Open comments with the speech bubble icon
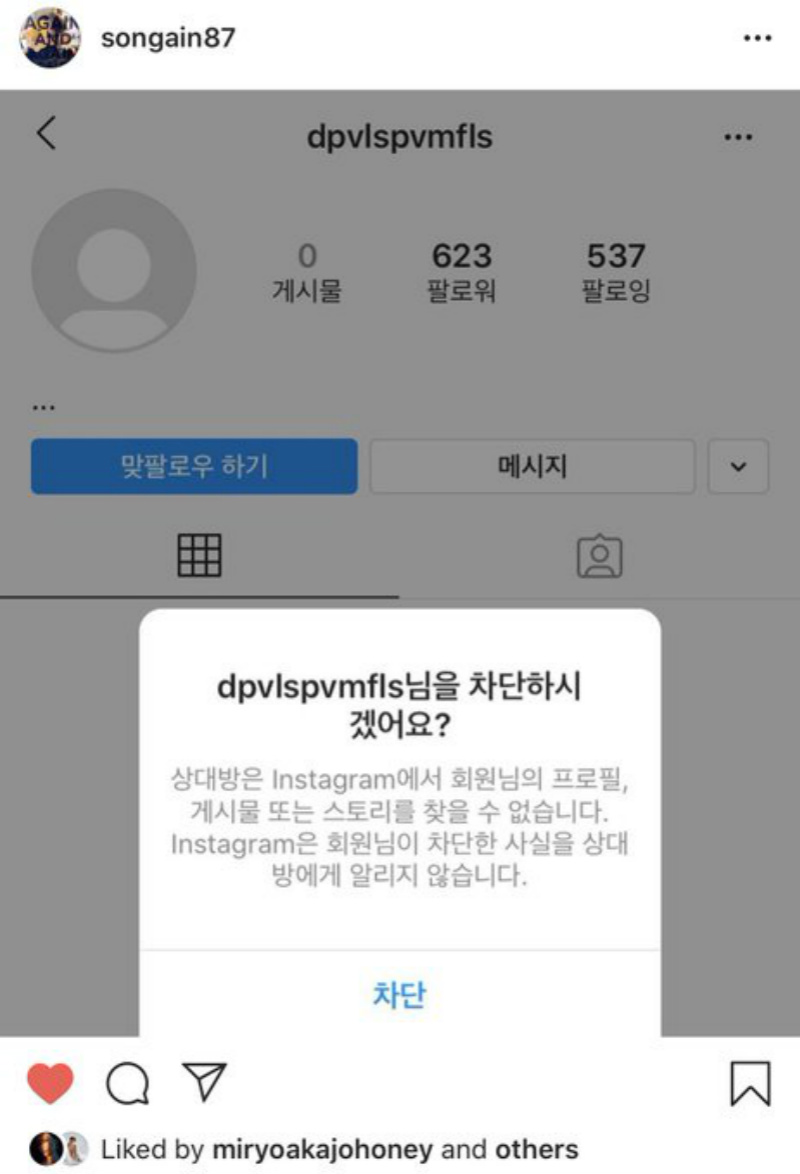The image size is (800, 1174). [x=127, y=1083]
